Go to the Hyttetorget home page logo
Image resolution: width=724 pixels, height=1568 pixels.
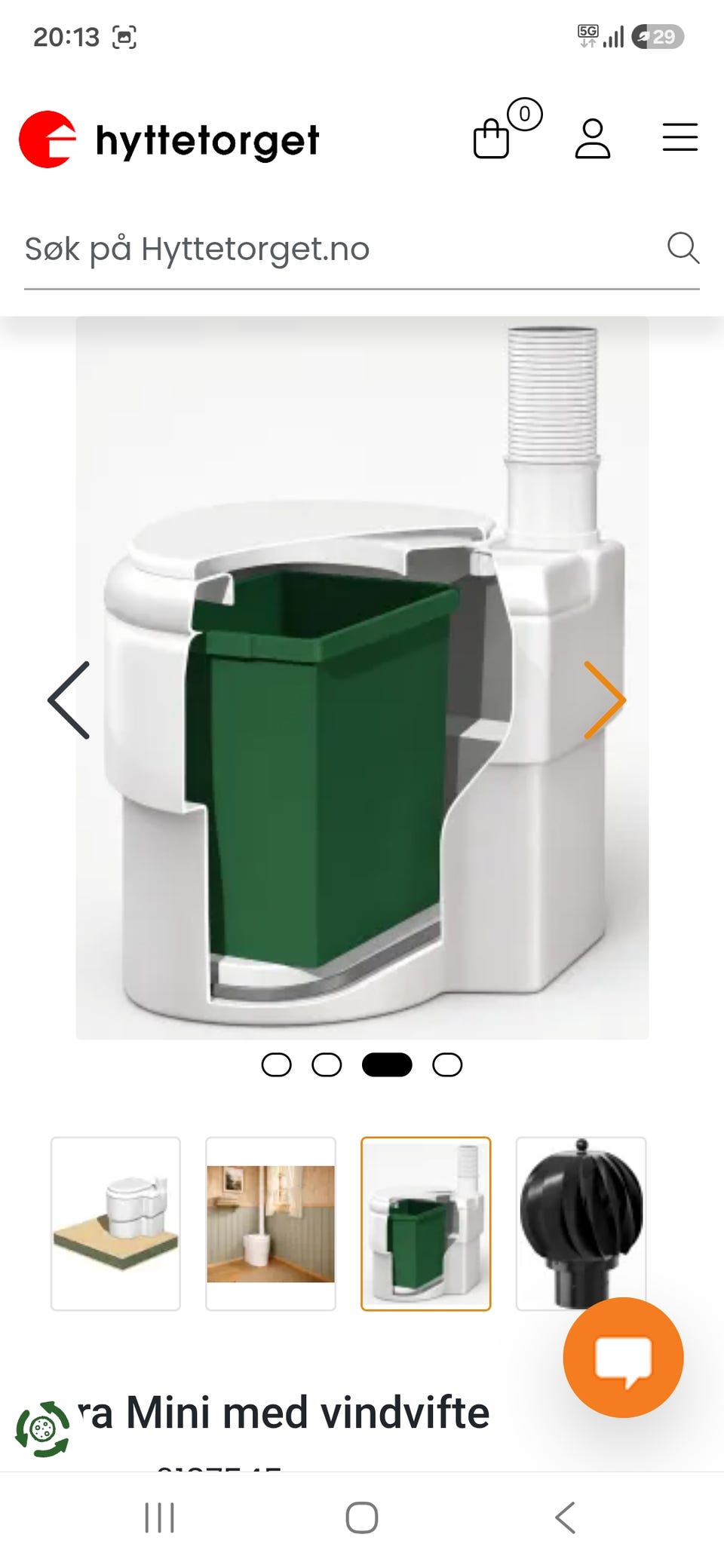(169, 139)
